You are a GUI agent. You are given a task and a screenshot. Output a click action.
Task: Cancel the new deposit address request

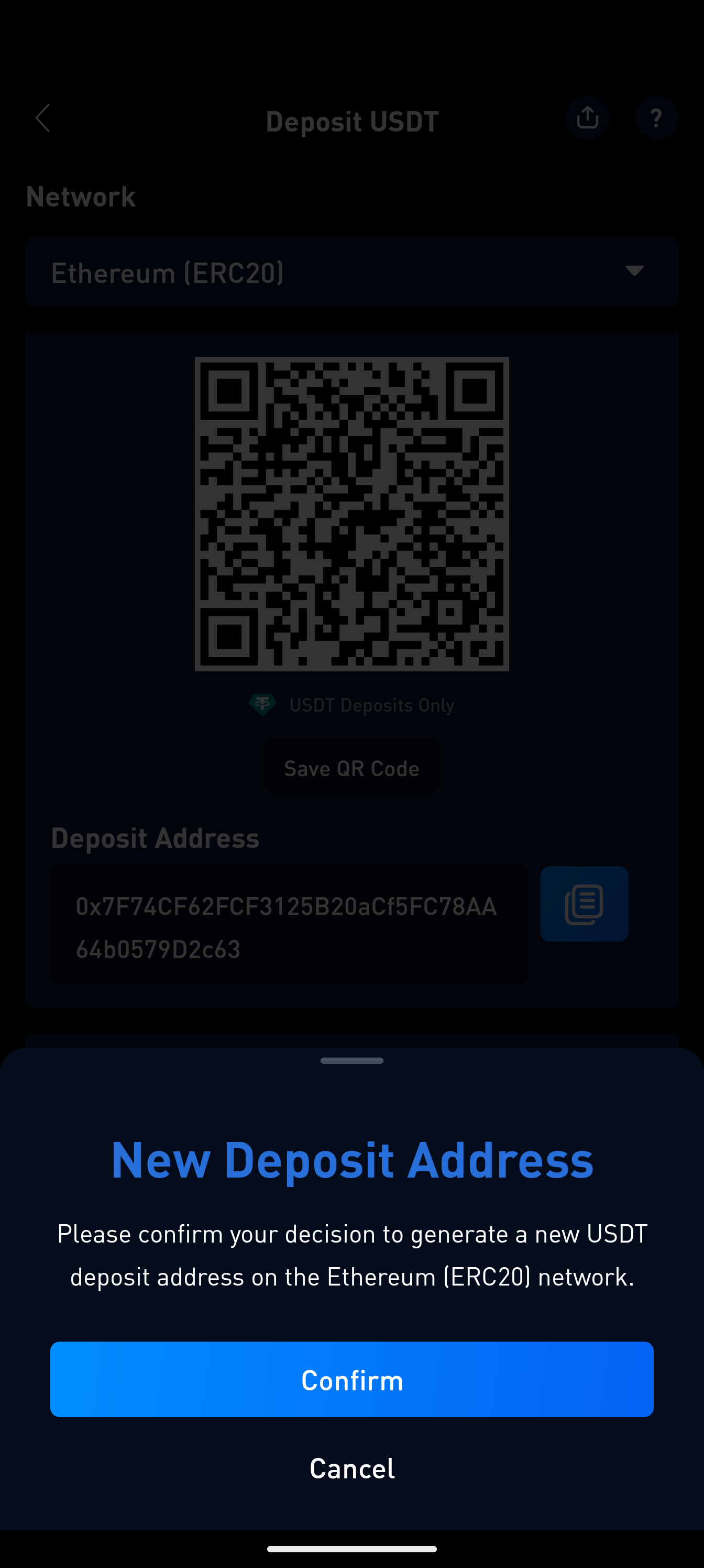pyautogui.click(x=351, y=1468)
